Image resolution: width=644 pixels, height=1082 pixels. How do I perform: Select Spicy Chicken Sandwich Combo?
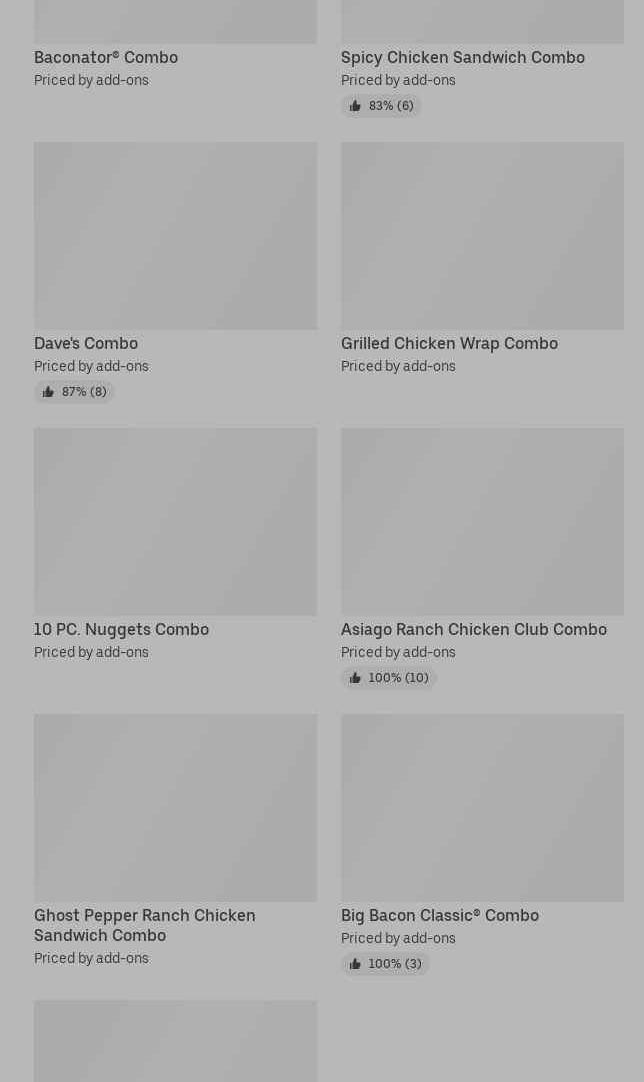click(x=462, y=57)
